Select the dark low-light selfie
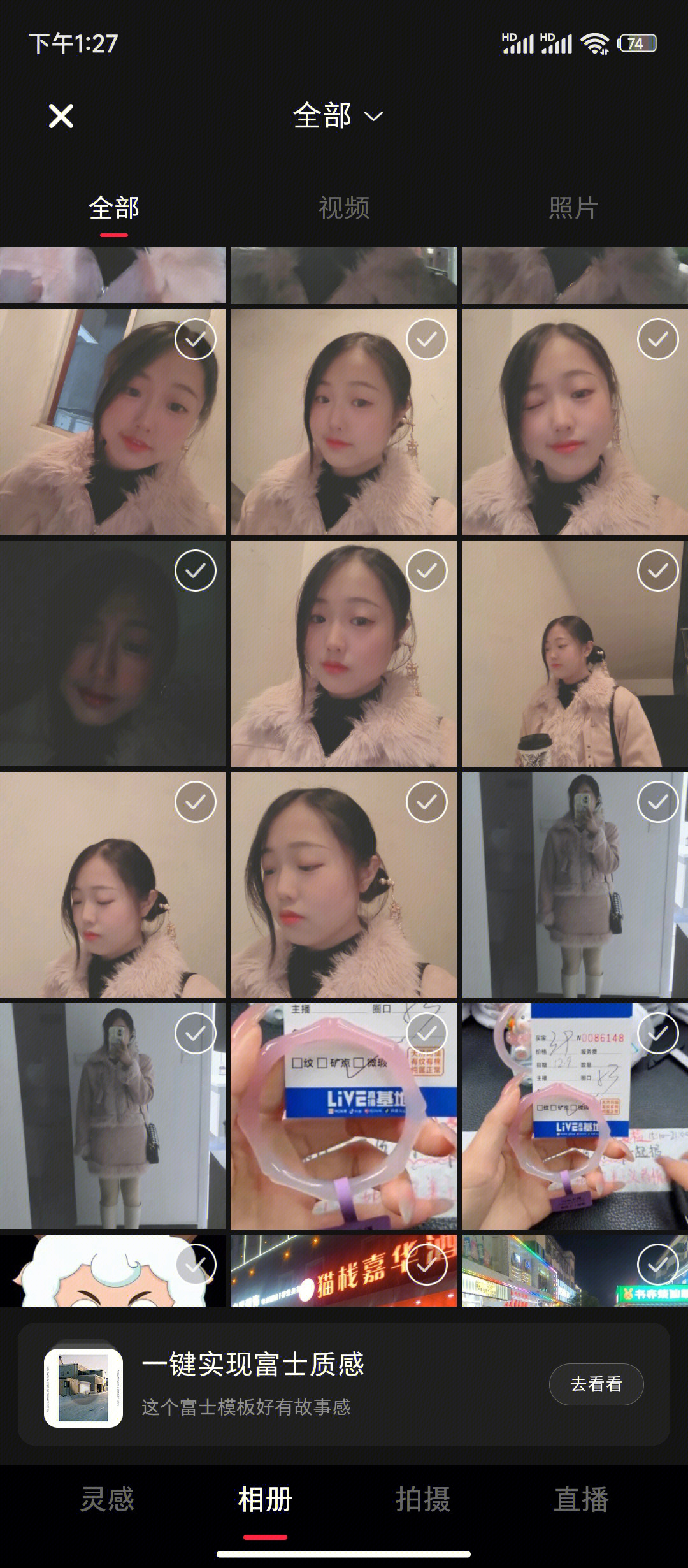This screenshot has height=1568, width=688. tap(195, 570)
